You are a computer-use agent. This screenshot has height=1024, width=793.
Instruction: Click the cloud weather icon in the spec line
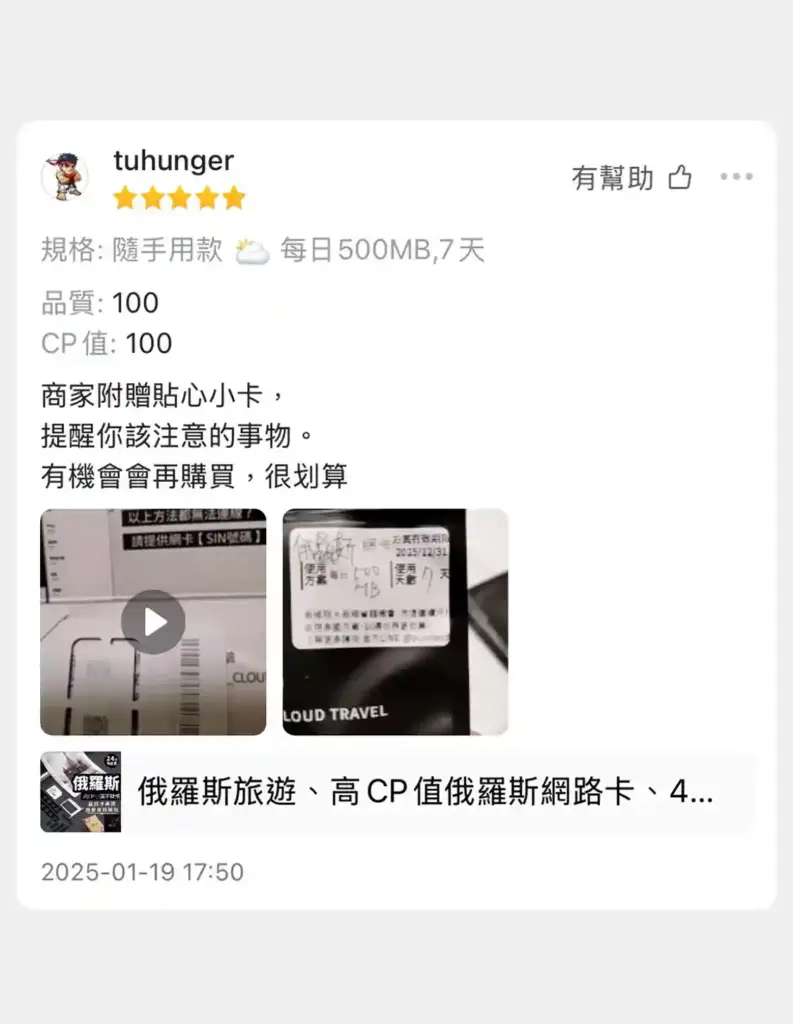pyautogui.click(x=252, y=249)
